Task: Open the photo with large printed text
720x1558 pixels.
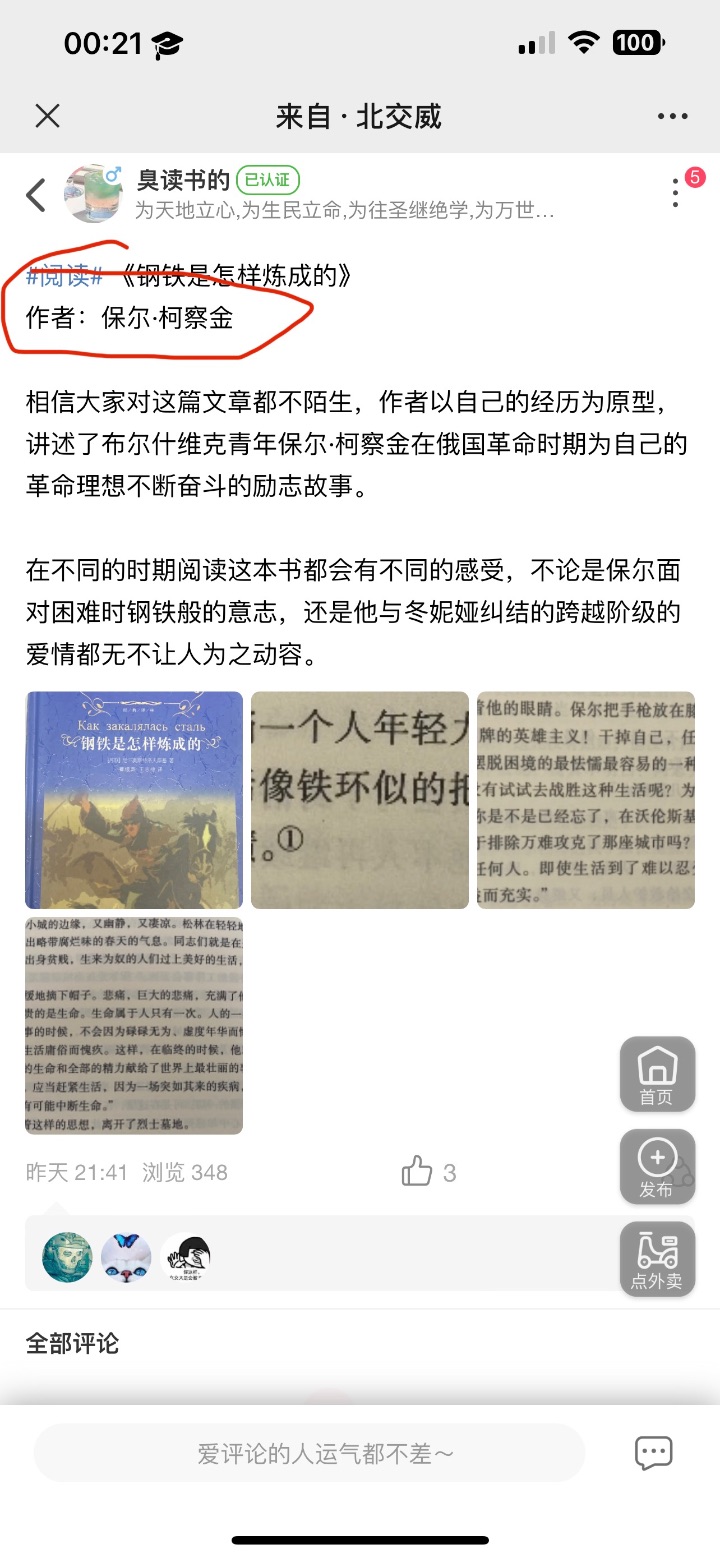Action: click(x=360, y=800)
